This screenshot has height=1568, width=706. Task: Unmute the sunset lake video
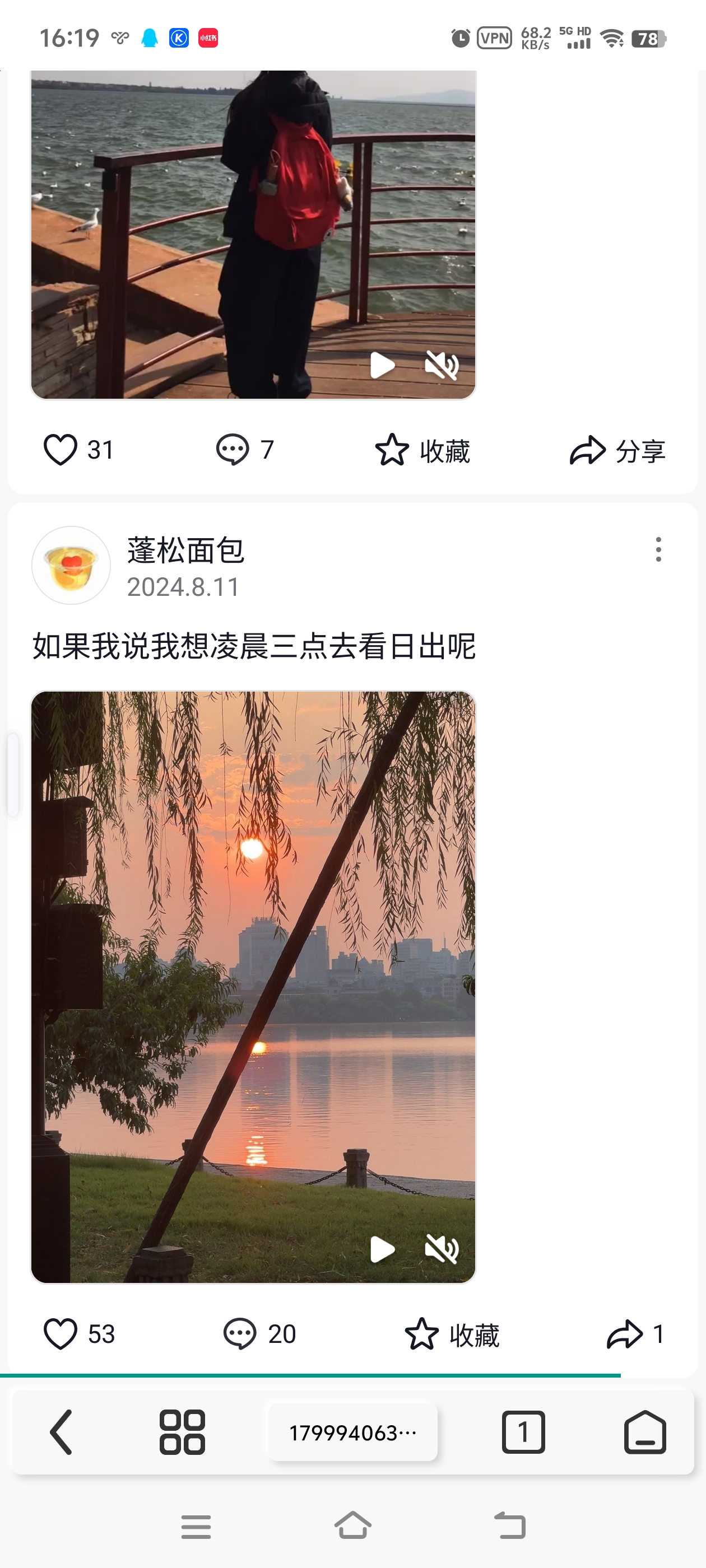click(442, 1249)
